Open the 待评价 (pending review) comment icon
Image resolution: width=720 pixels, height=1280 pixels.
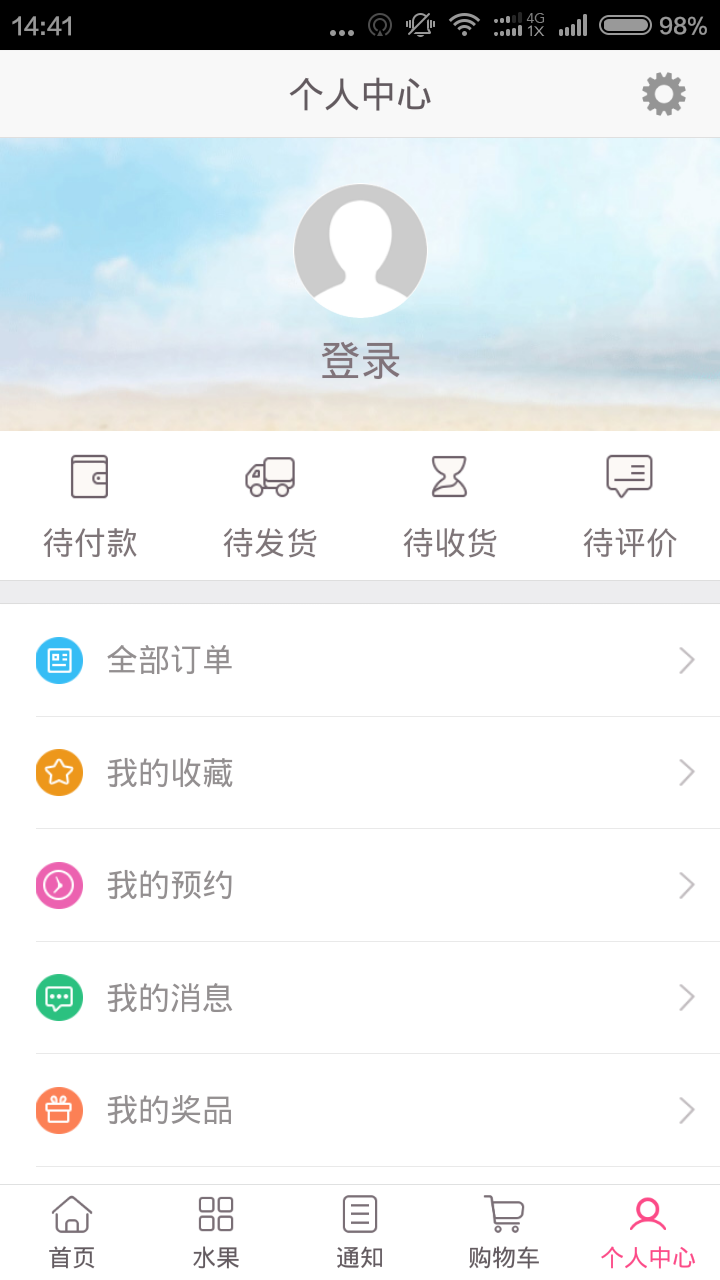click(x=630, y=476)
